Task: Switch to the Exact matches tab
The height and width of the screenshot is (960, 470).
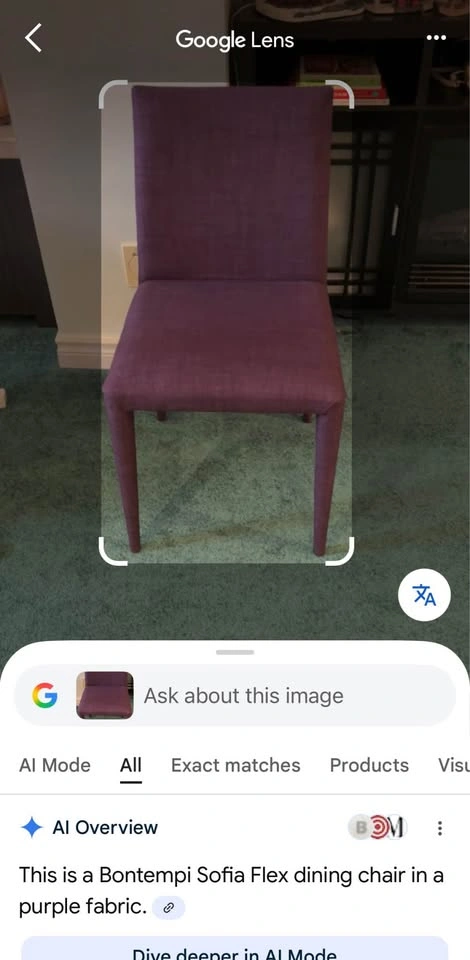Action: tap(236, 765)
